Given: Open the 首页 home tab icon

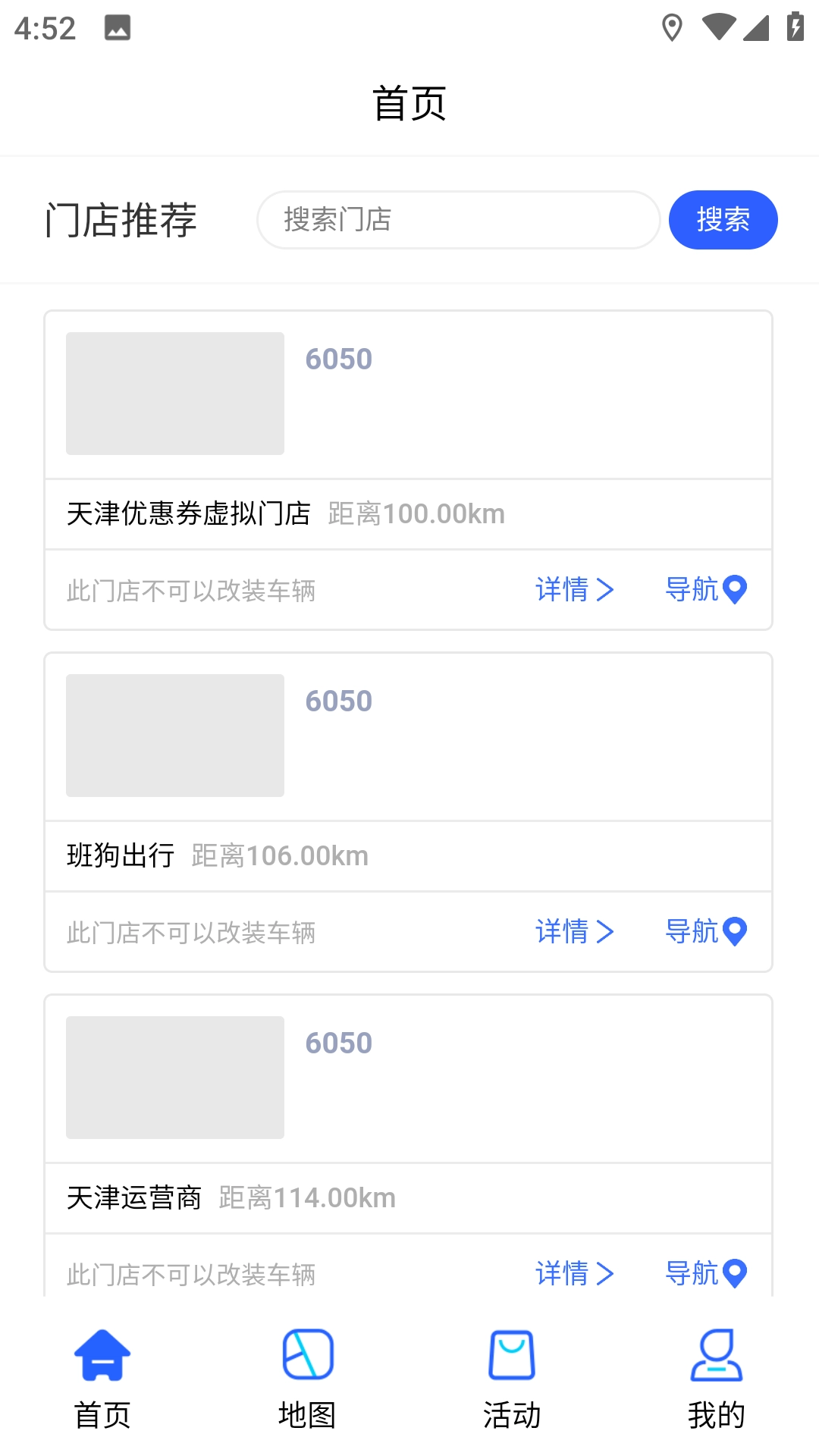Looking at the screenshot, I should pos(102,1357).
